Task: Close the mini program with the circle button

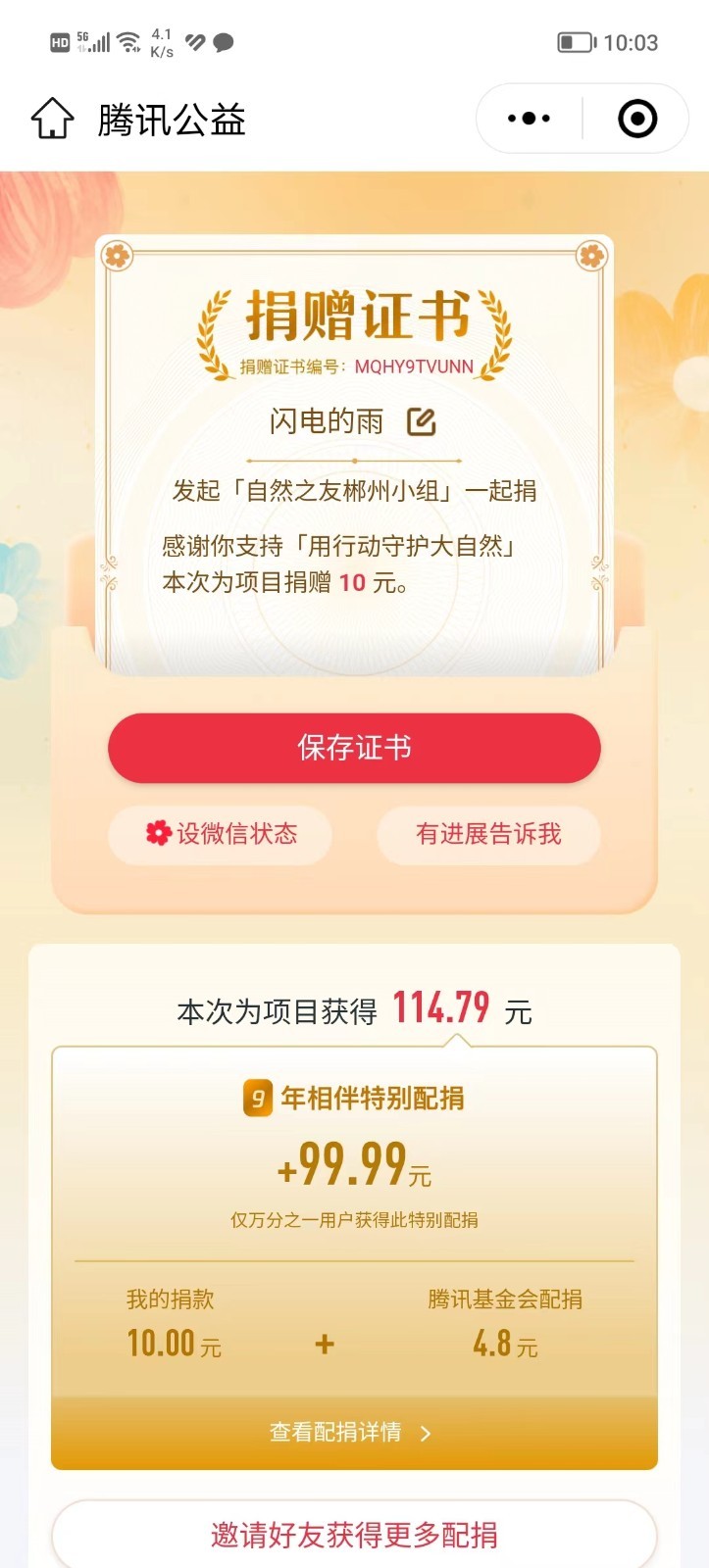Action: 637,119
